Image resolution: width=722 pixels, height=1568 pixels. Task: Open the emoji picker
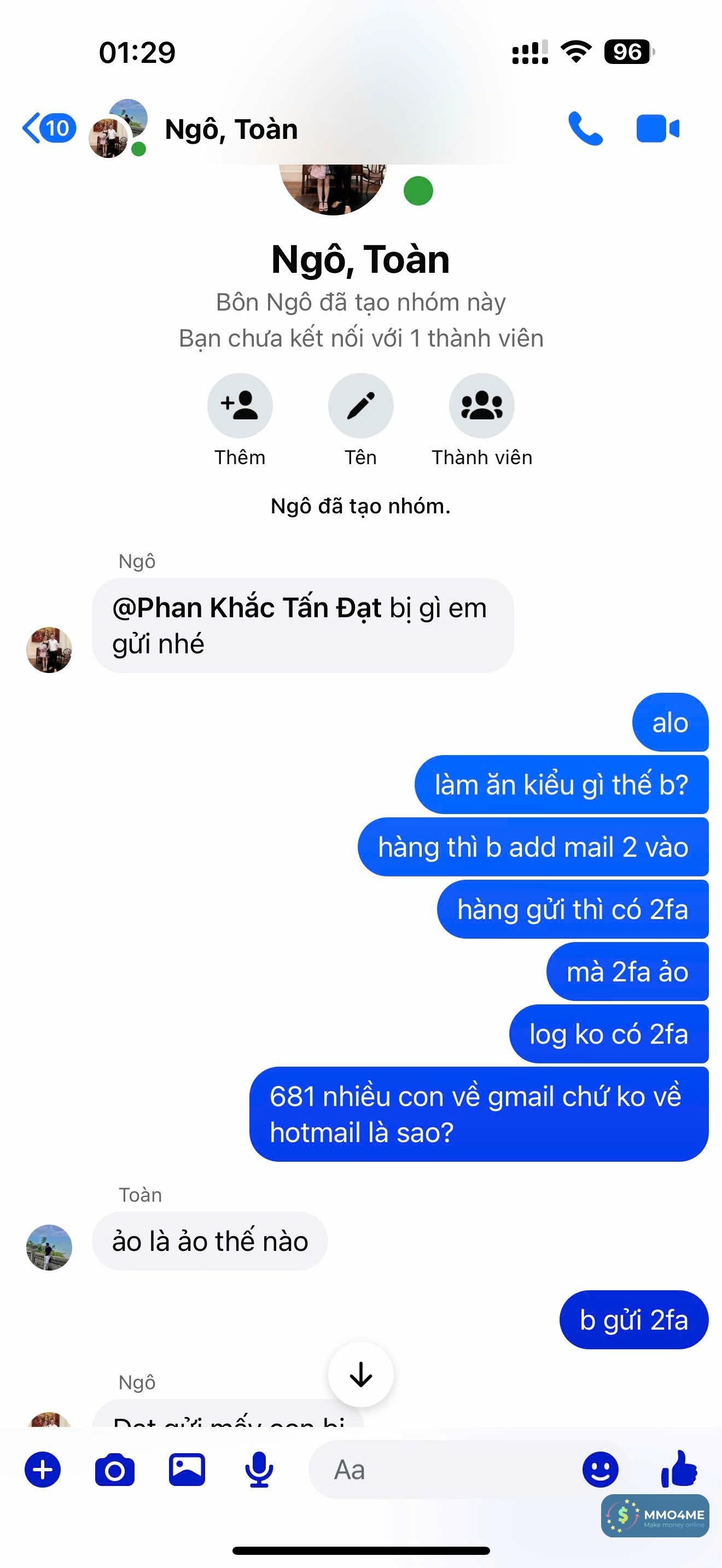(600, 1470)
